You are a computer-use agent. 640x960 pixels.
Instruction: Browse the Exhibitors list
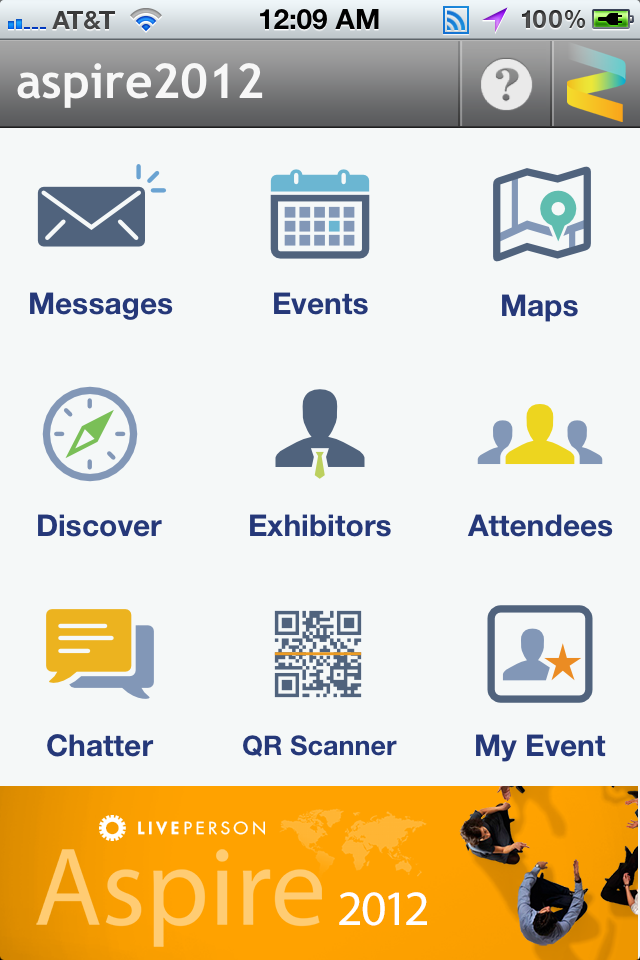pos(320,462)
